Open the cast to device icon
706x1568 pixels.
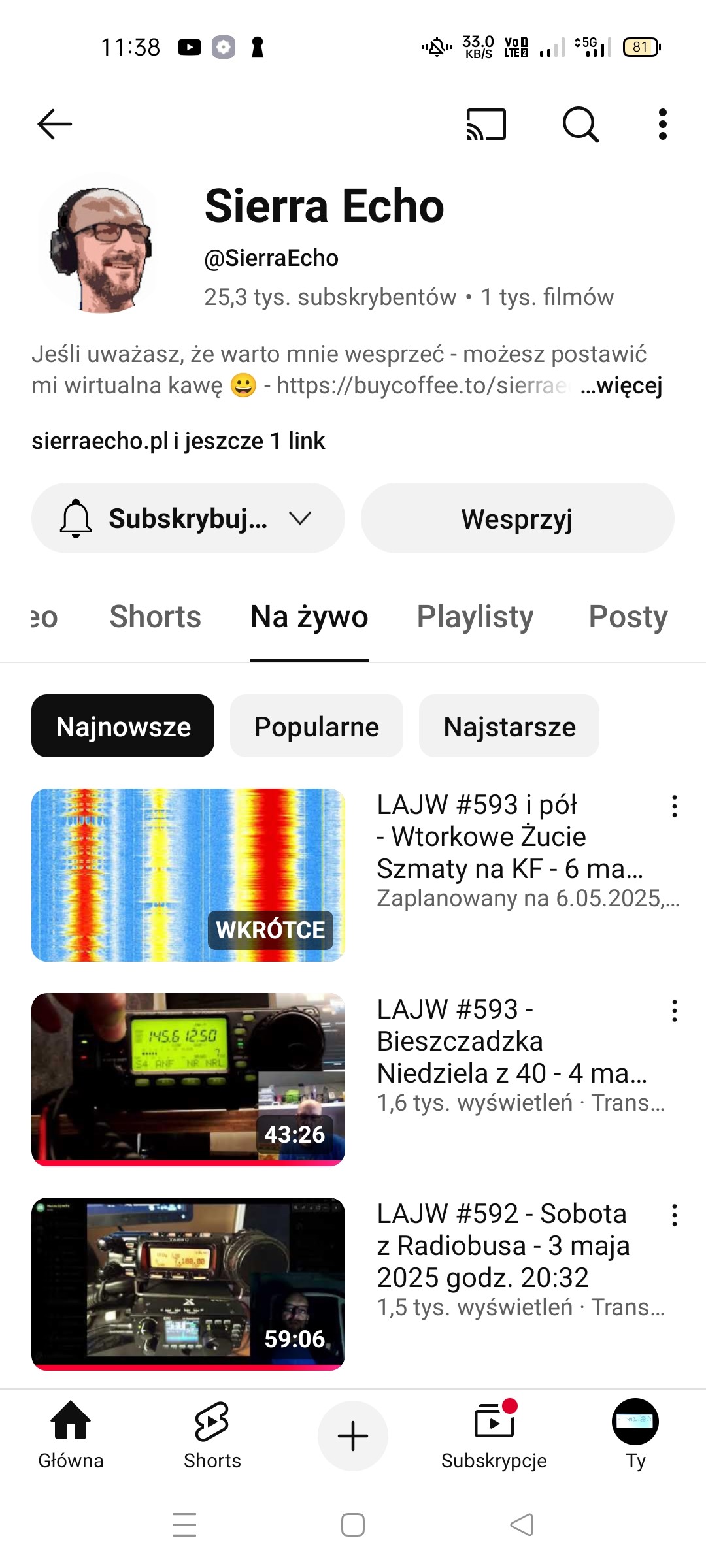pyautogui.click(x=486, y=124)
